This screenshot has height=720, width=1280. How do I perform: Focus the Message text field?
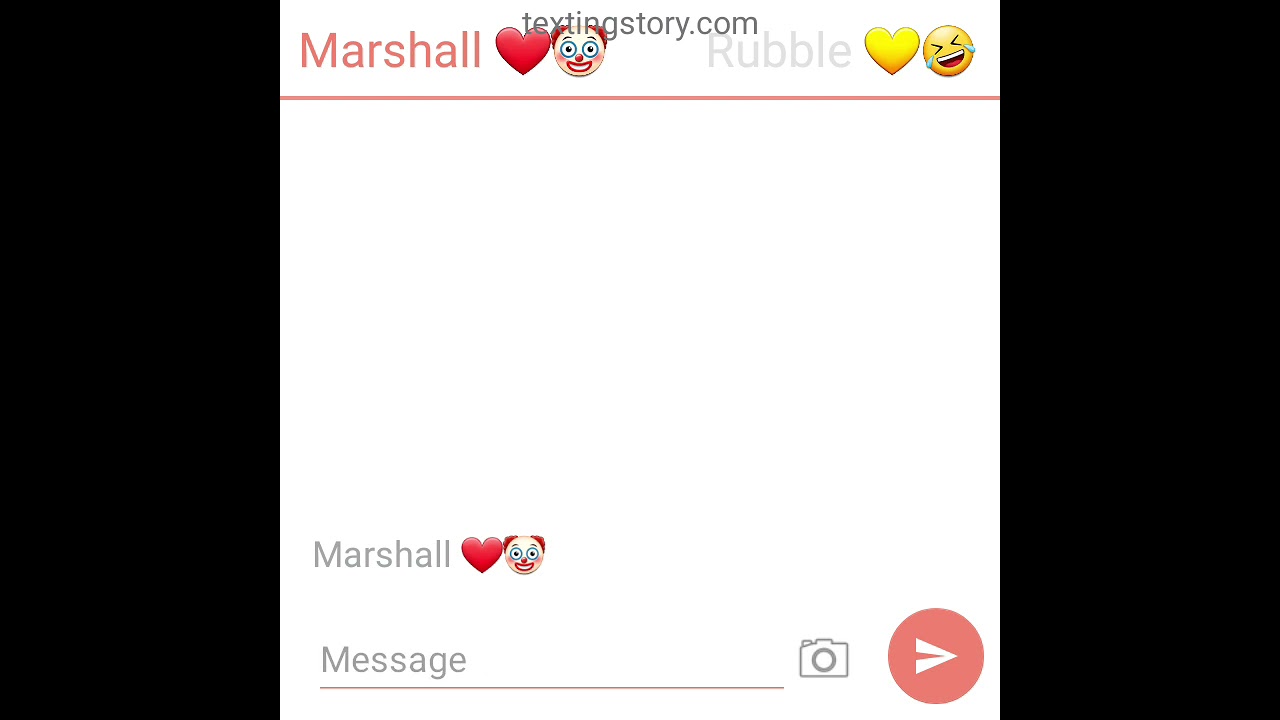tap(550, 660)
